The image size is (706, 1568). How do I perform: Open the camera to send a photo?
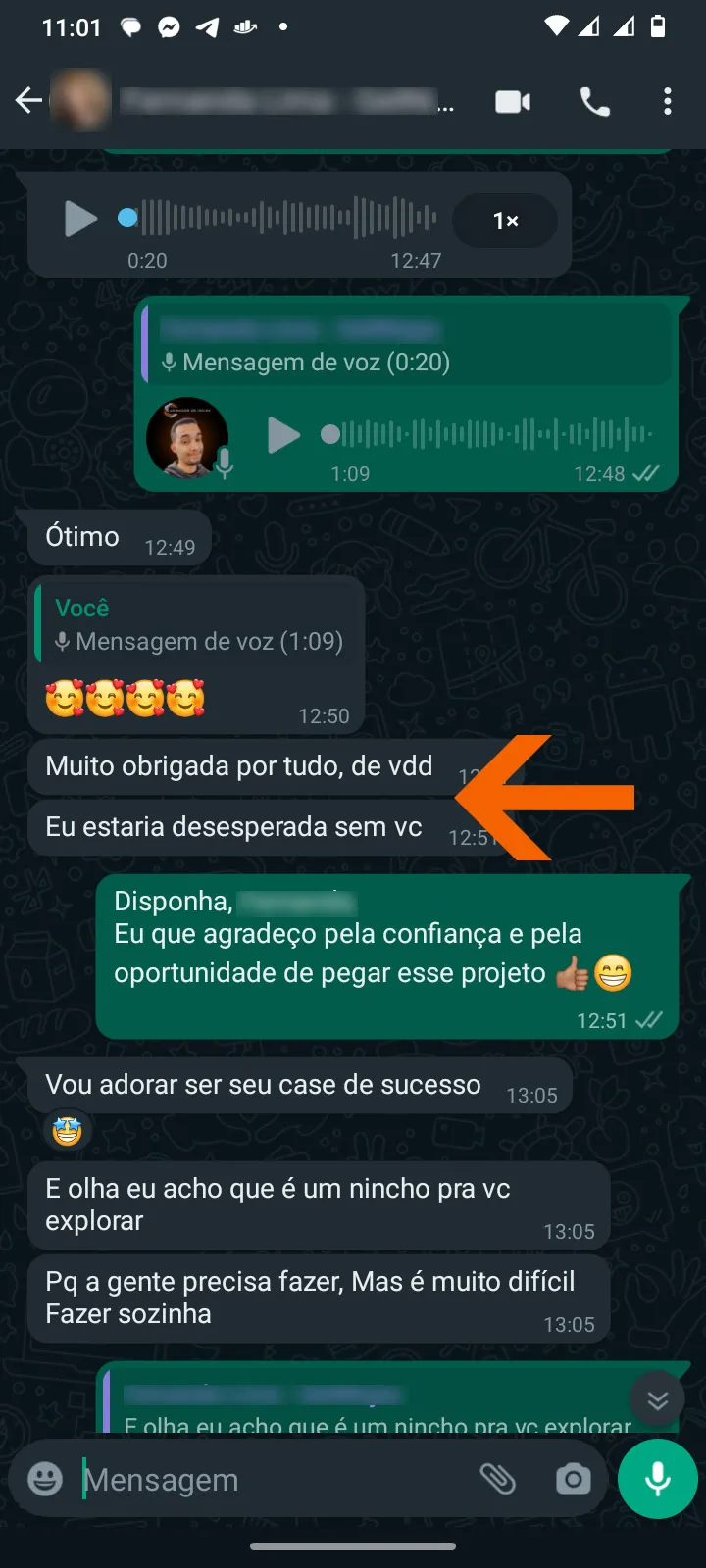[x=573, y=1479]
